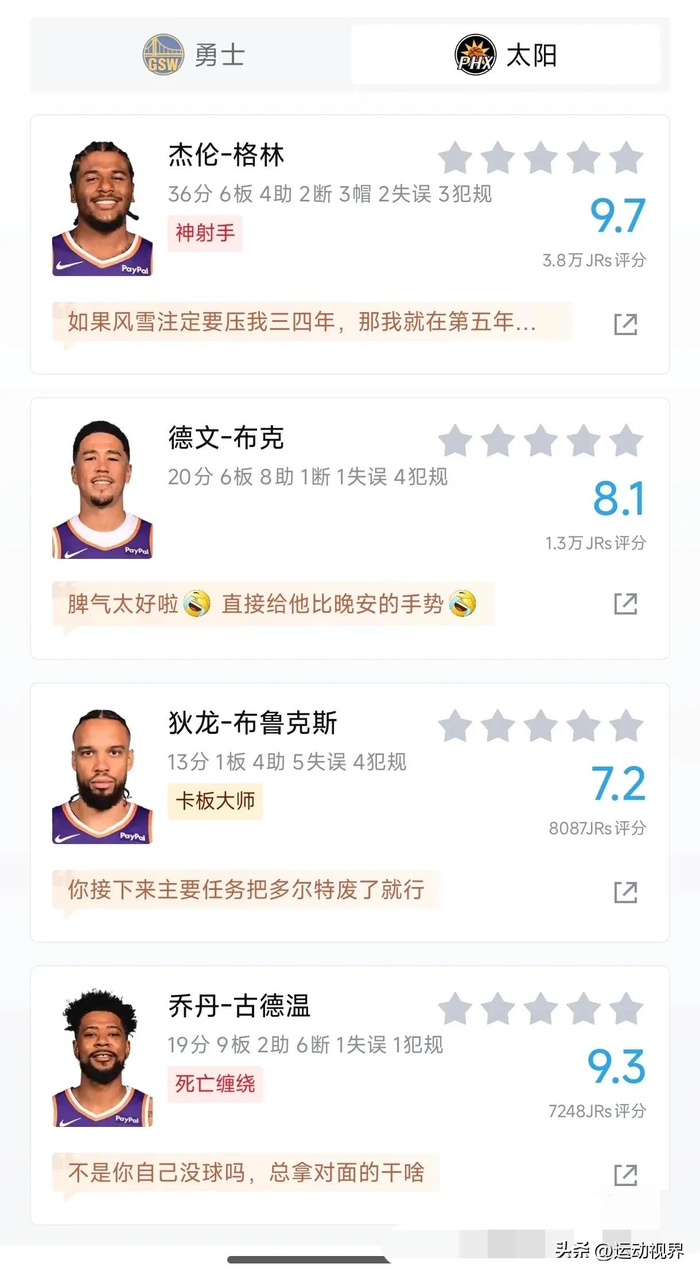The image size is (700, 1275).
Task: Rate 狄龙-布鲁克斯 five stars
Action: click(x=626, y=727)
